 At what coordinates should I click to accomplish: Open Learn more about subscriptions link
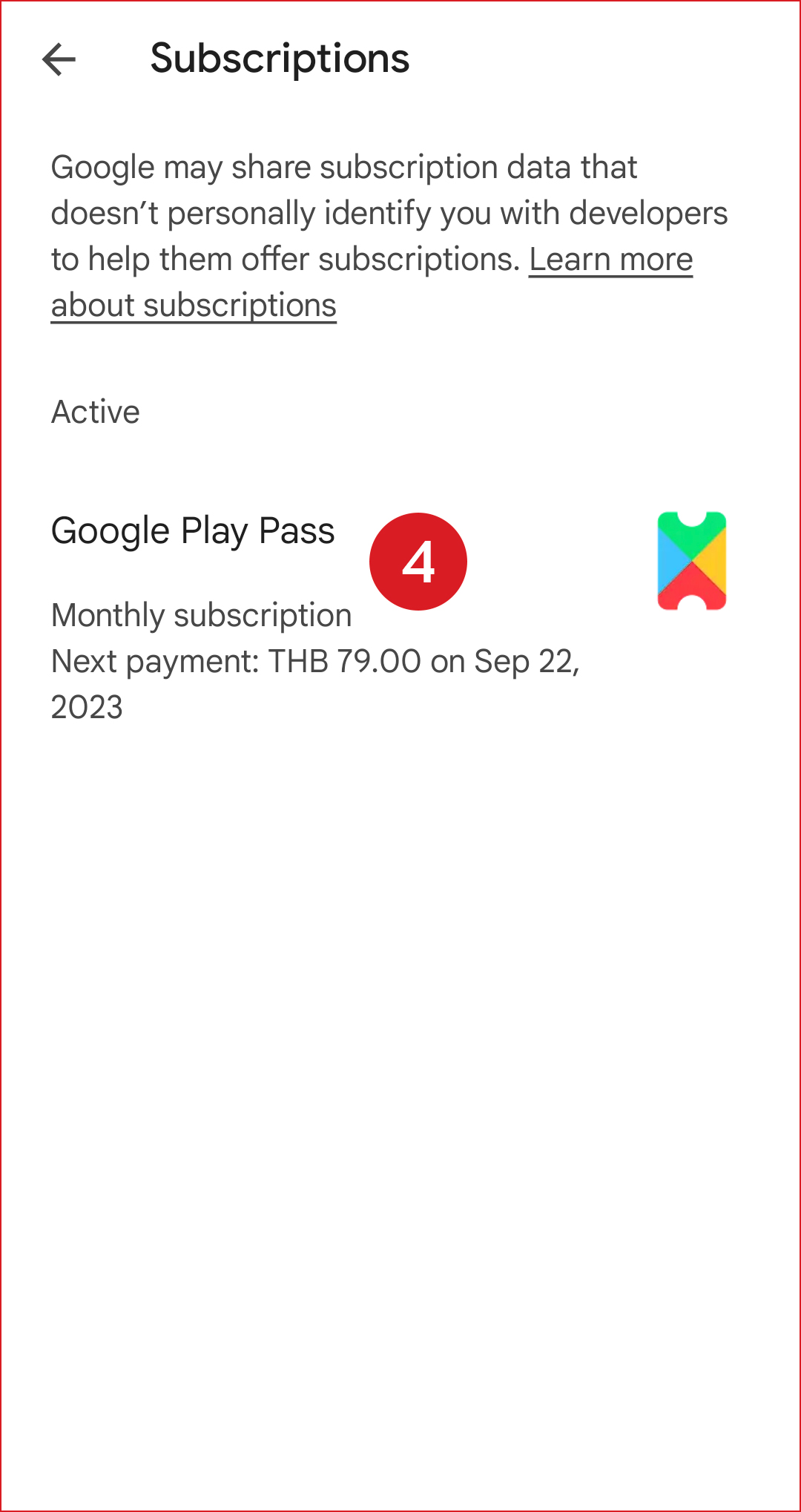(x=610, y=260)
